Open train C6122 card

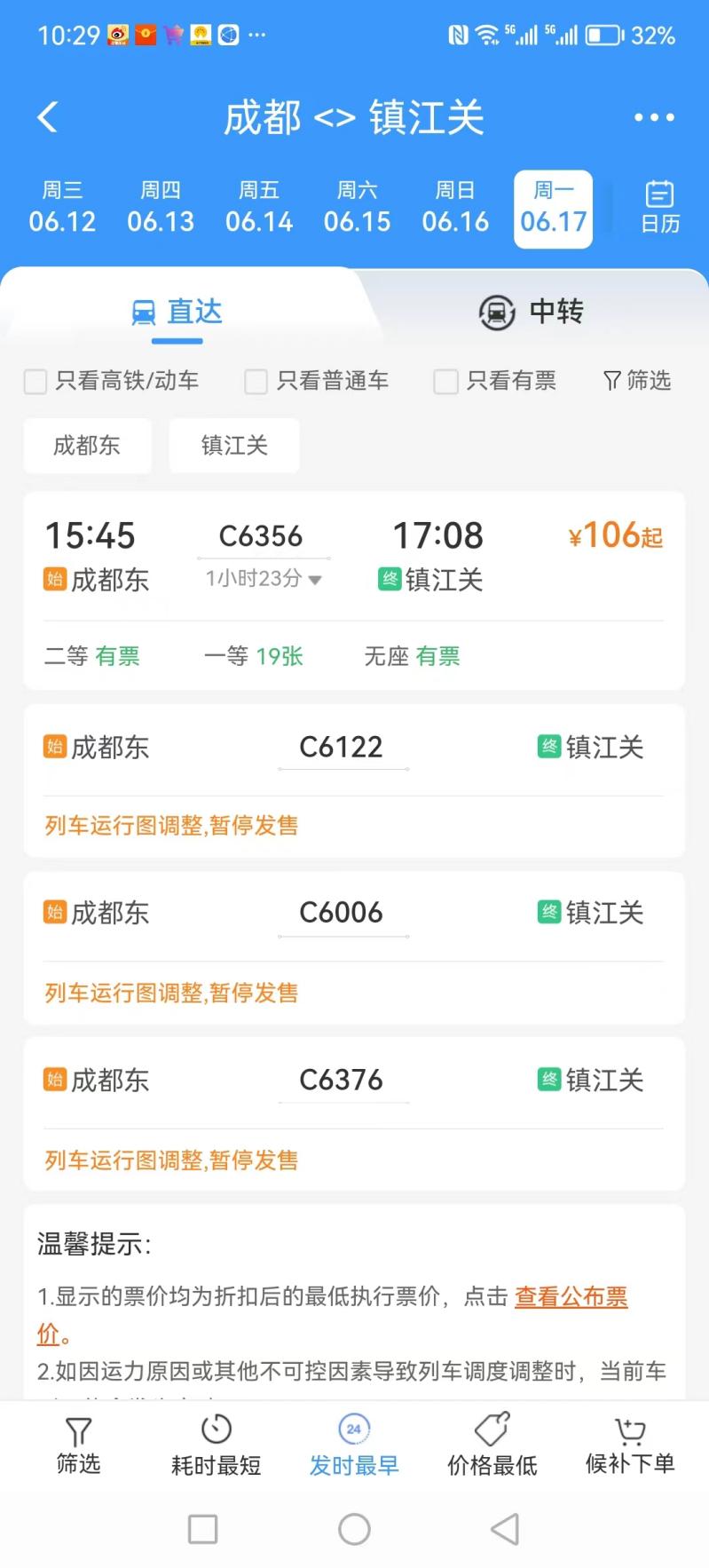pyautogui.click(x=354, y=780)
